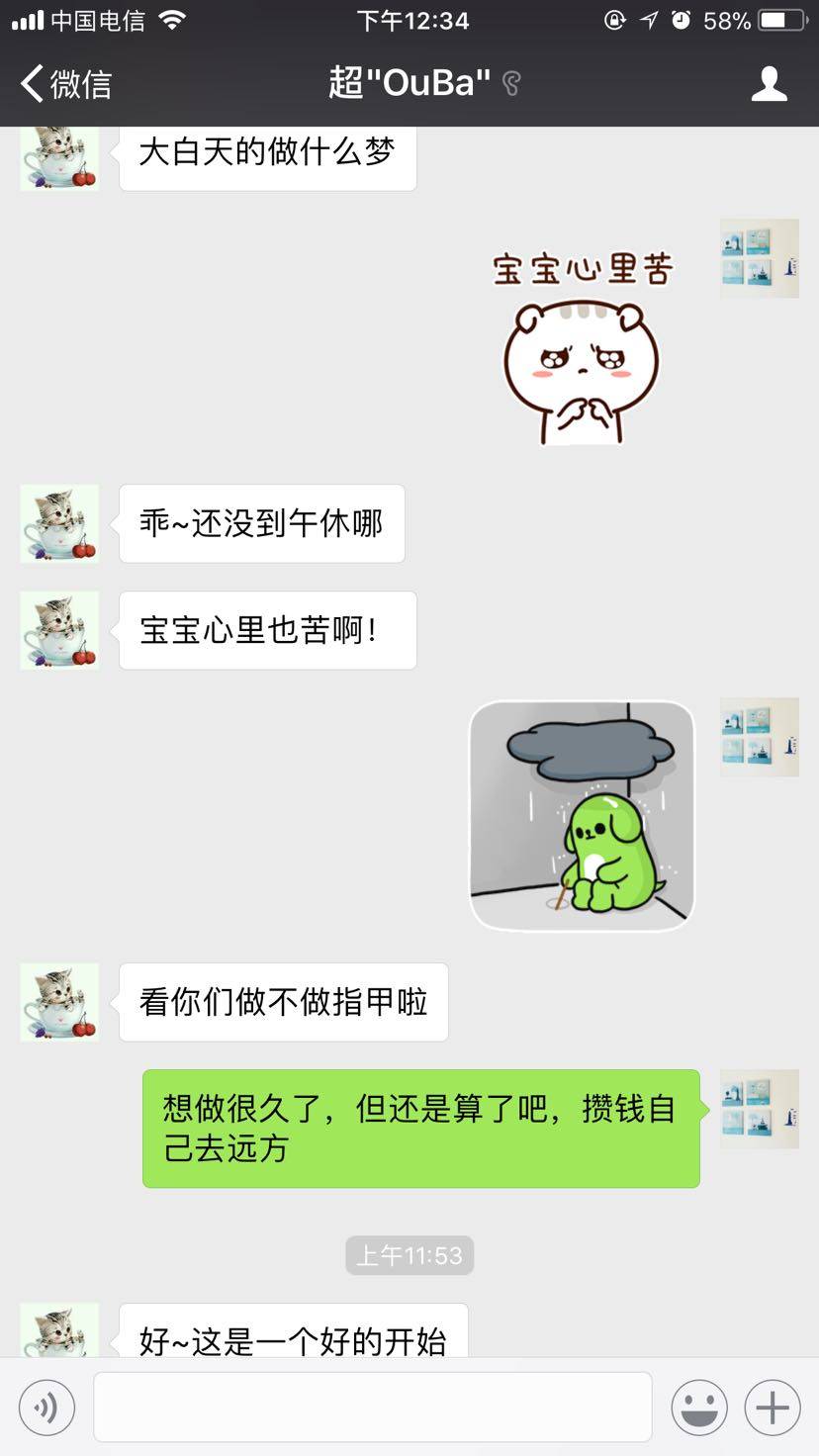Go back to the 微信 chat list
819x1456 pixels.
tap(65, 84)
